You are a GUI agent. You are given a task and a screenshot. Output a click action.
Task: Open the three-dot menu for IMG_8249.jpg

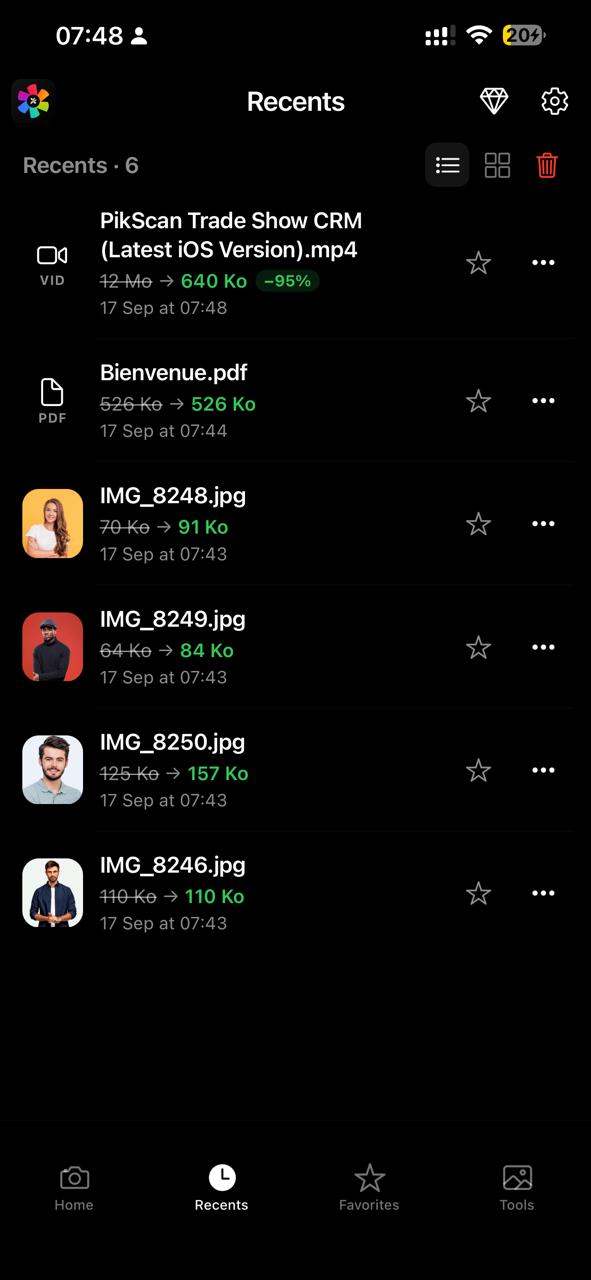click(543, 647)
